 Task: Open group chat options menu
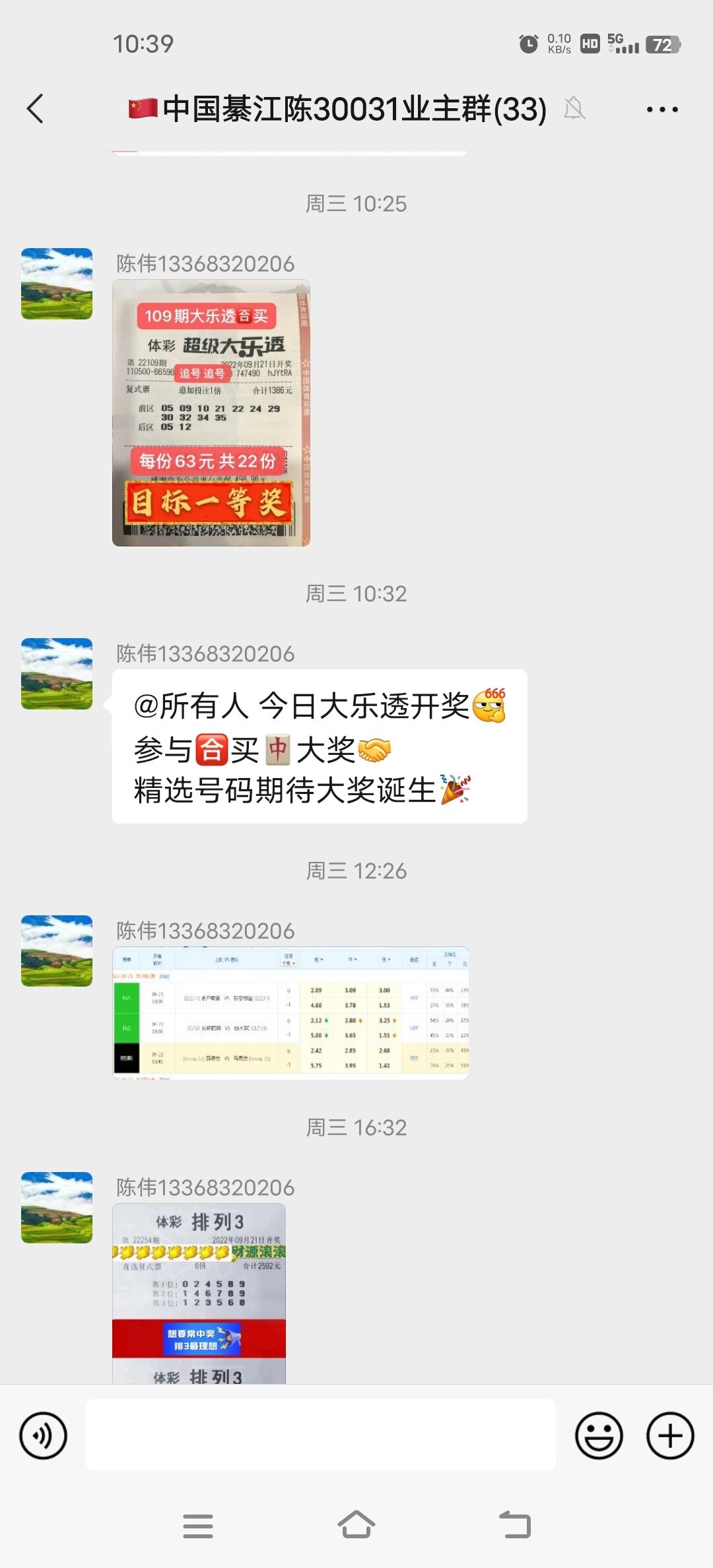click(x=662, y=110)
